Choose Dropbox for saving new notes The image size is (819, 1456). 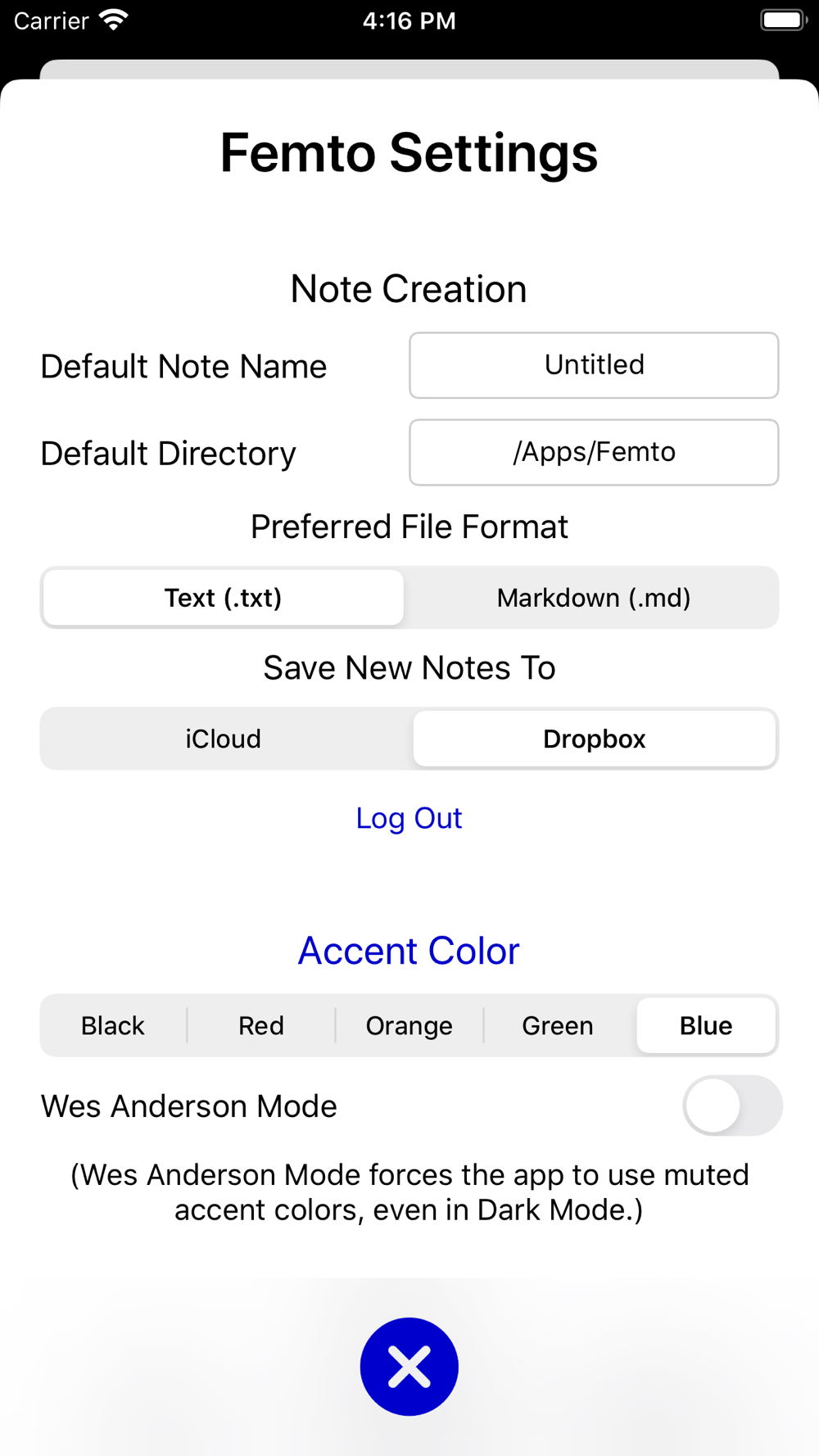pyautogui.click(x=594, y=739)
